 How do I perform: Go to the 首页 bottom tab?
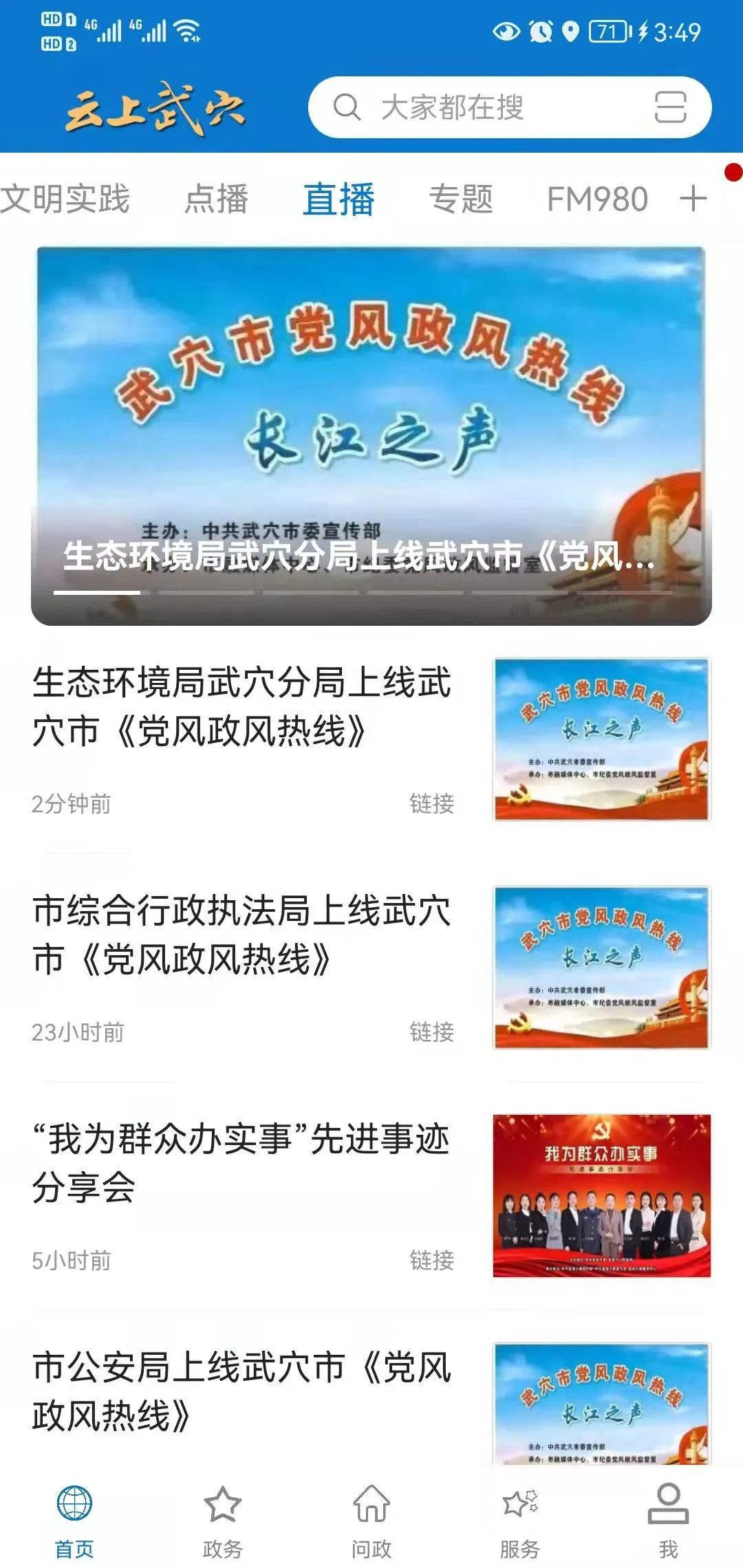[x=74, y=1521]
